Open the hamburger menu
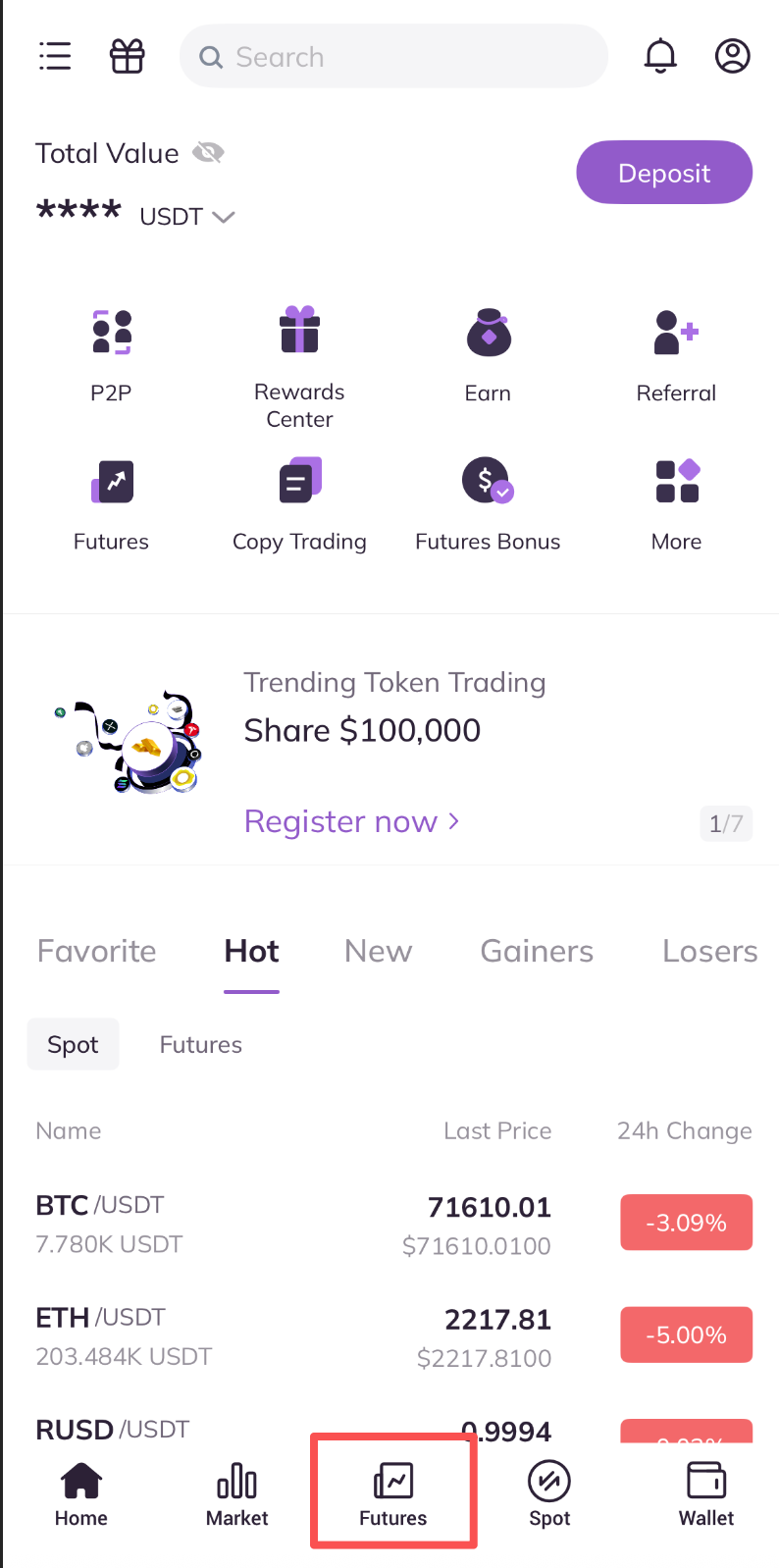The width and height of the screenshot is (779, 1568). [55, 56]
